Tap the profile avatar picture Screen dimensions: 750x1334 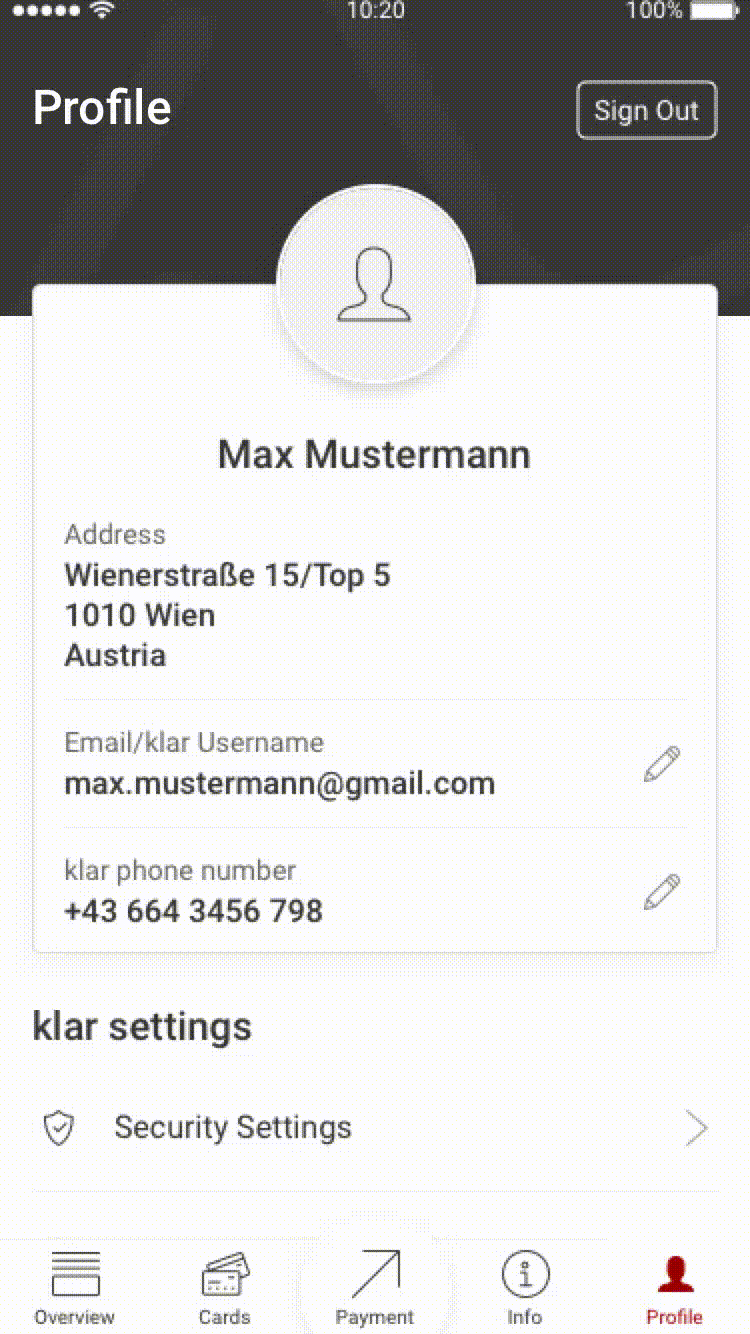pos(375,285)
